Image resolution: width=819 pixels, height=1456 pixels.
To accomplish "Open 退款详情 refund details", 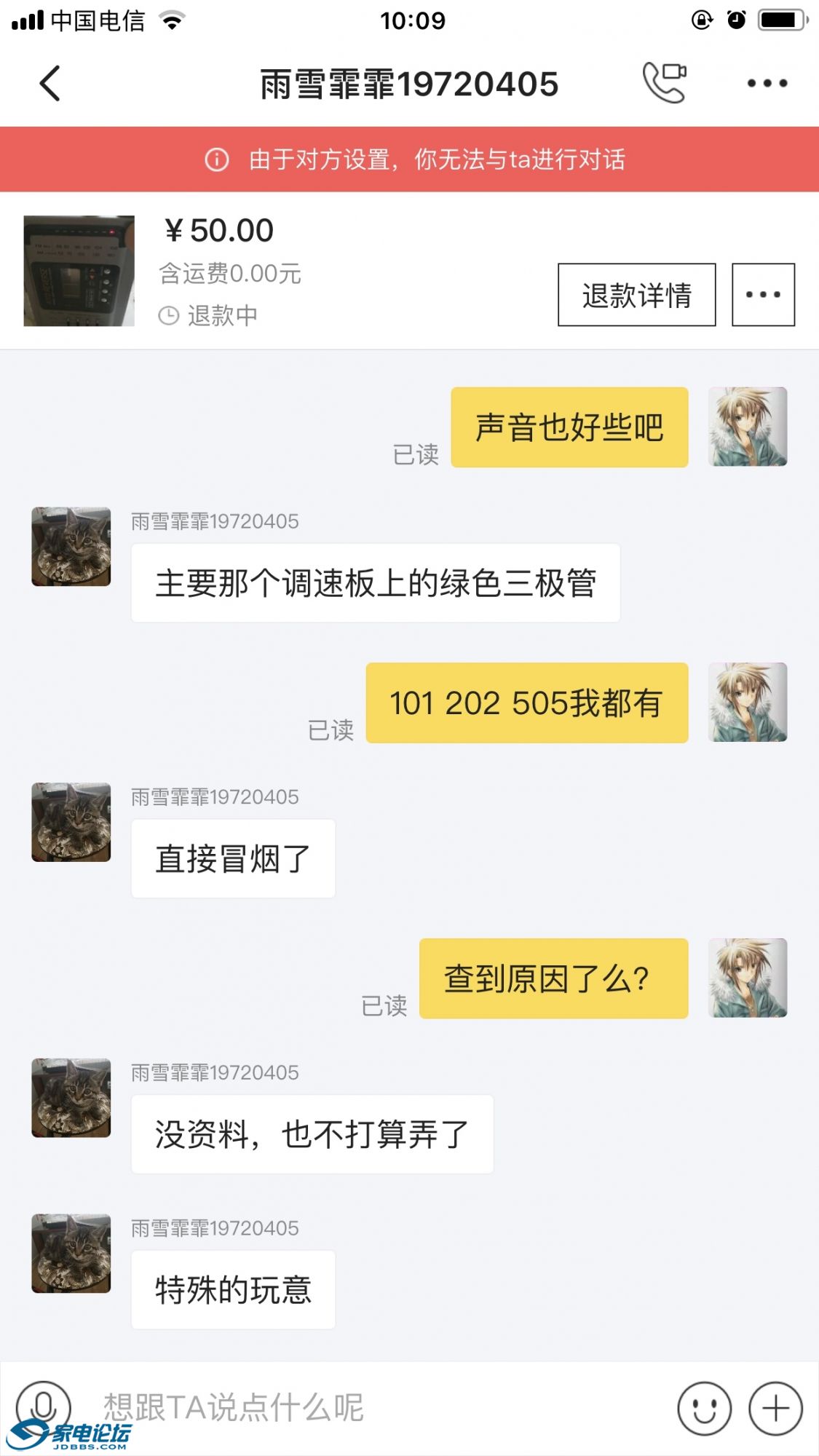I will coord(636,295).
